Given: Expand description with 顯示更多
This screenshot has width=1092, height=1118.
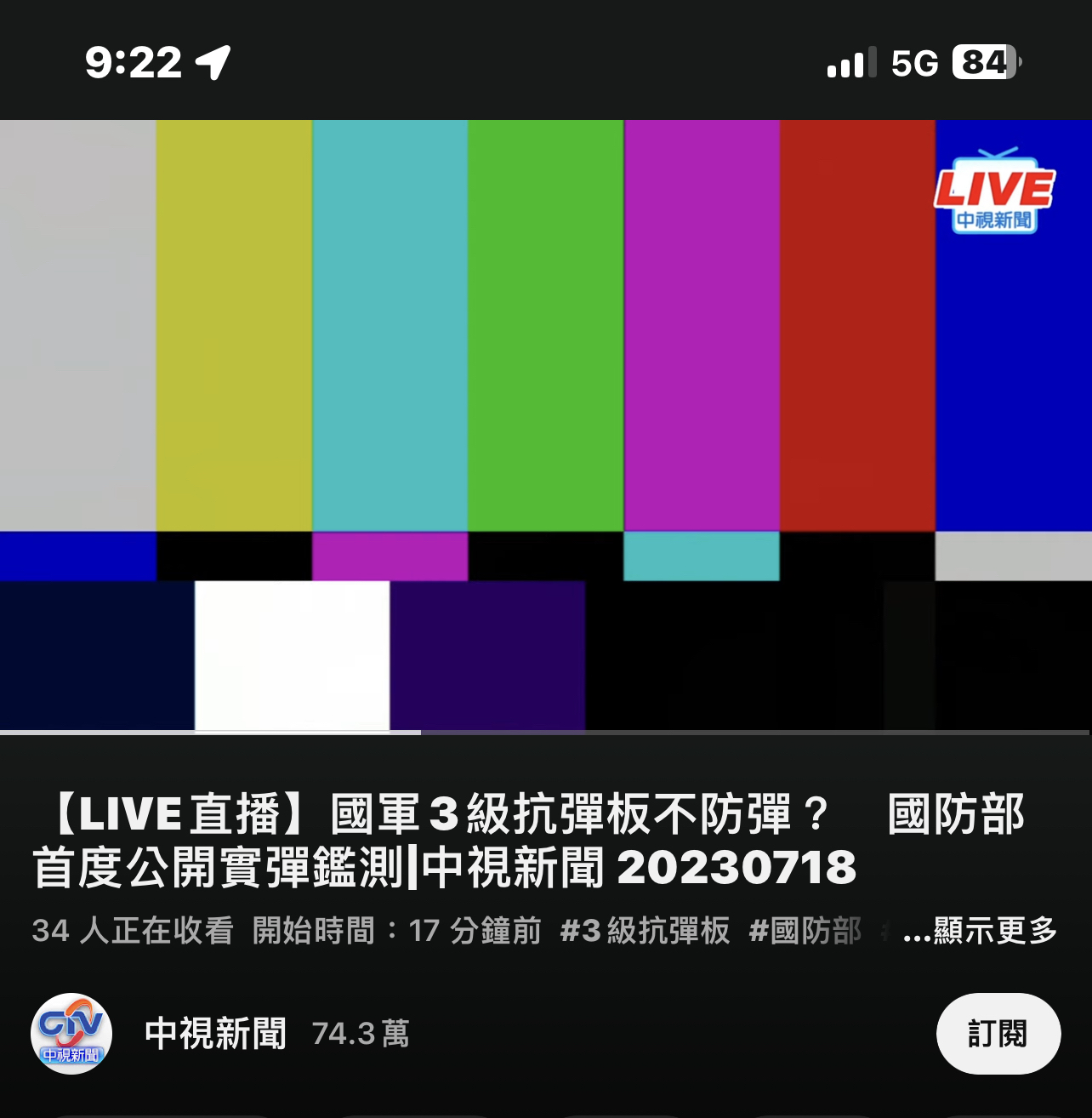Looking at the screenshot, I should 980,931.
